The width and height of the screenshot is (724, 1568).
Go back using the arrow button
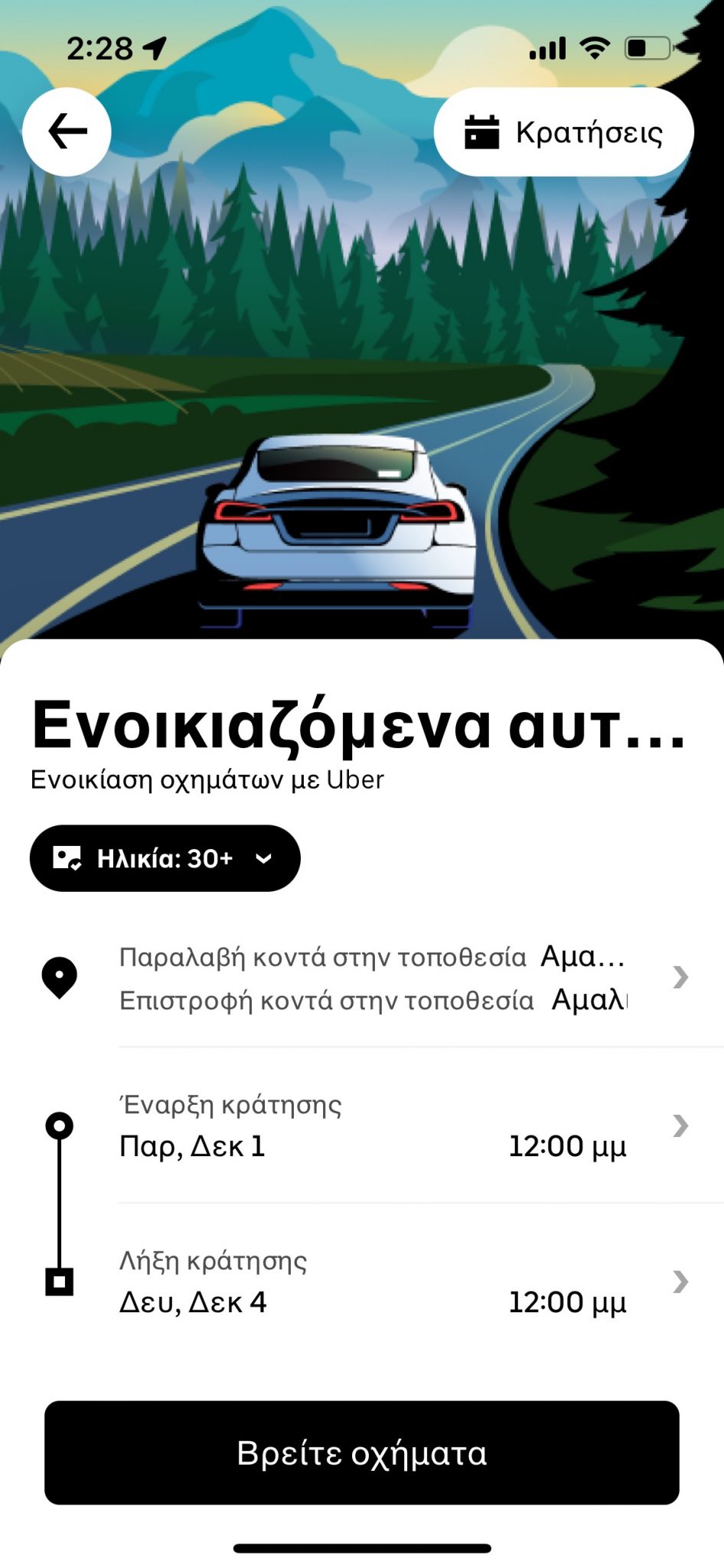(x=67, y=132)
